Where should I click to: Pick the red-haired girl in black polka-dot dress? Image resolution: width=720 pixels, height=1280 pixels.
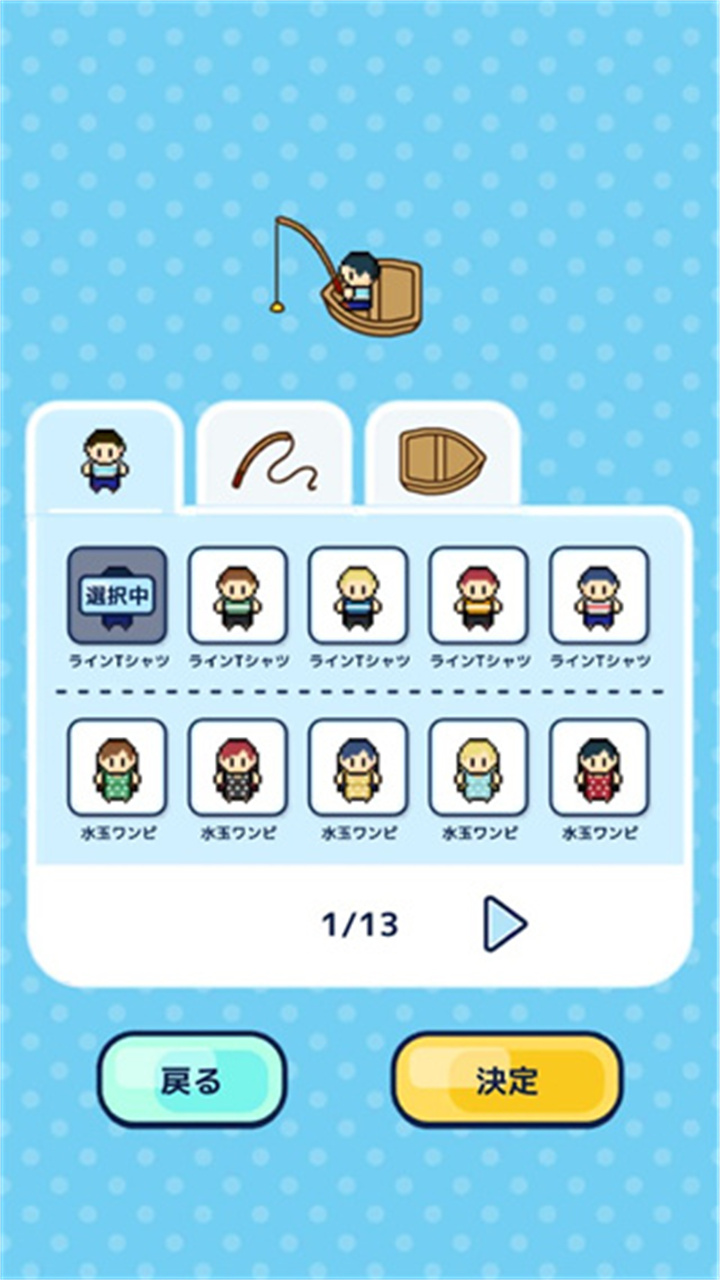click(238, 767)
